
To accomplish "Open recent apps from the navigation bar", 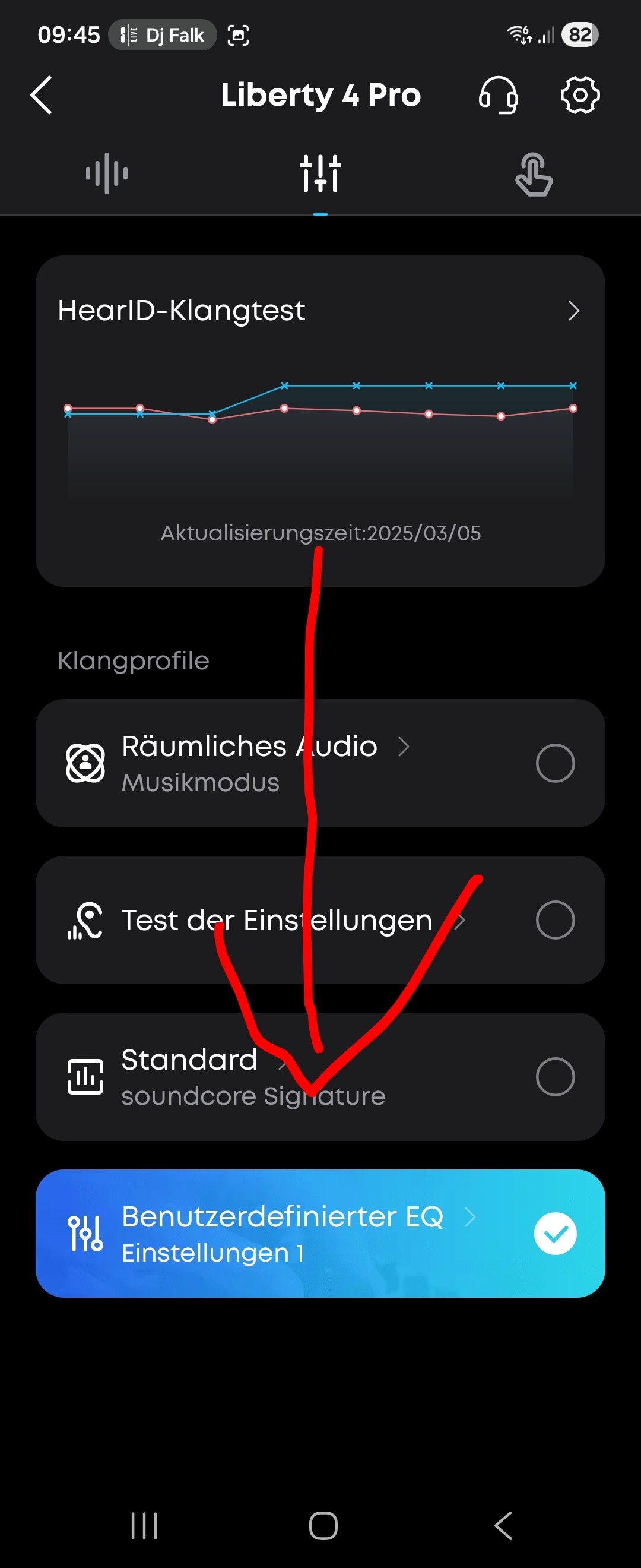I will [144, 1526].
